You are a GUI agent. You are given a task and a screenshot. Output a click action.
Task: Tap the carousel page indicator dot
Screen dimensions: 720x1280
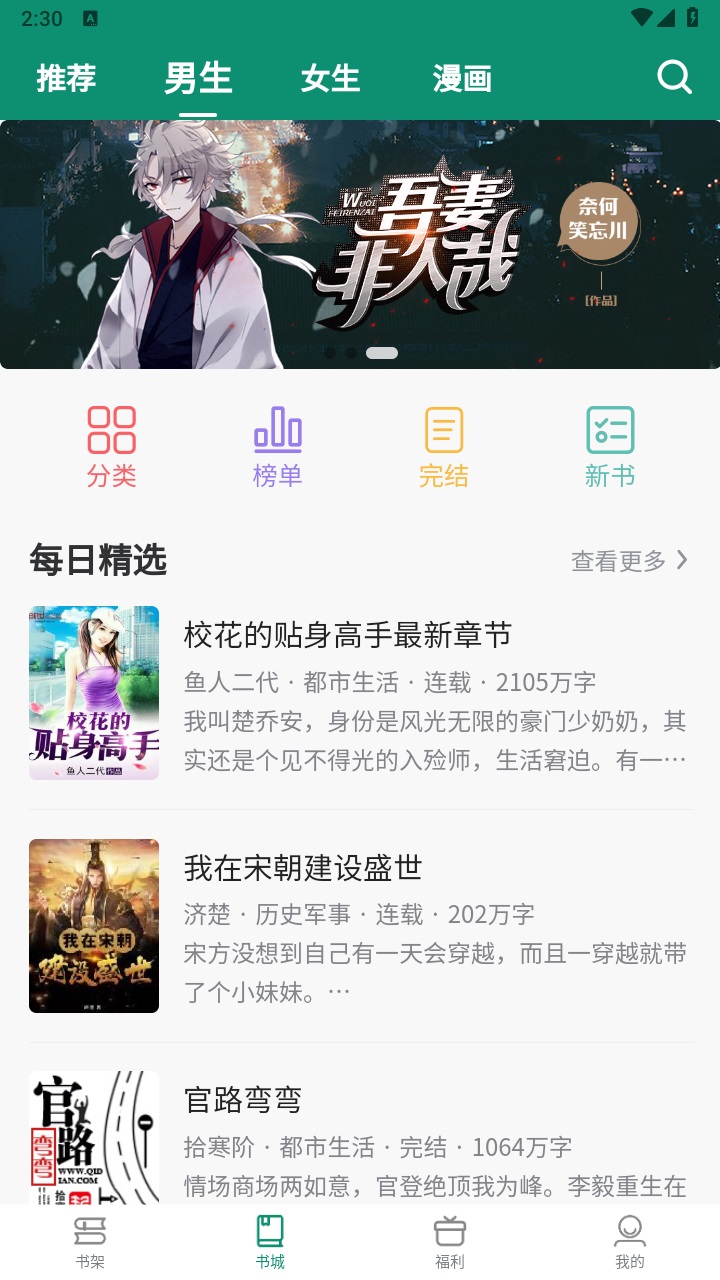point(381,351)
